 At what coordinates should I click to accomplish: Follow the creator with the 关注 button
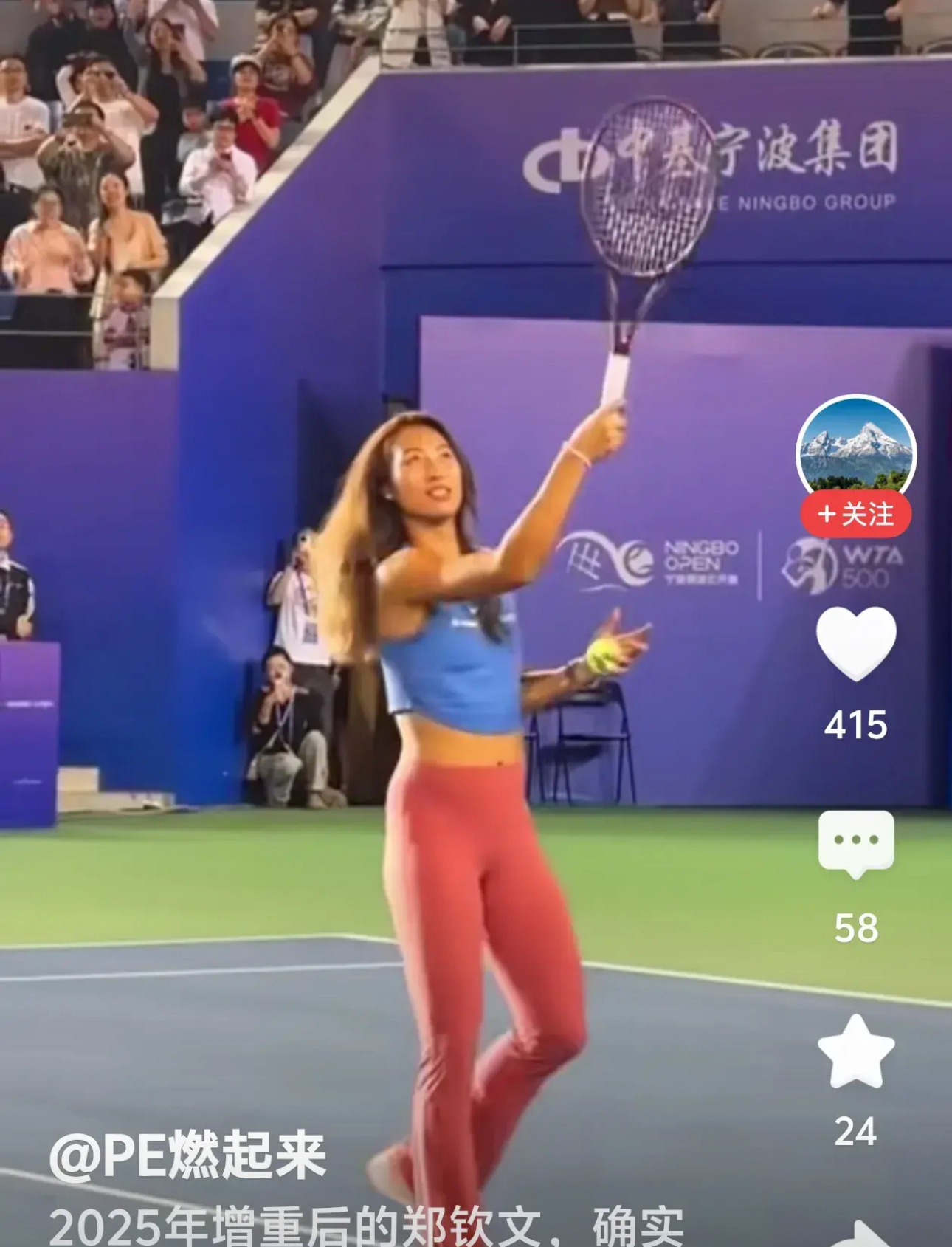[856, 514]
